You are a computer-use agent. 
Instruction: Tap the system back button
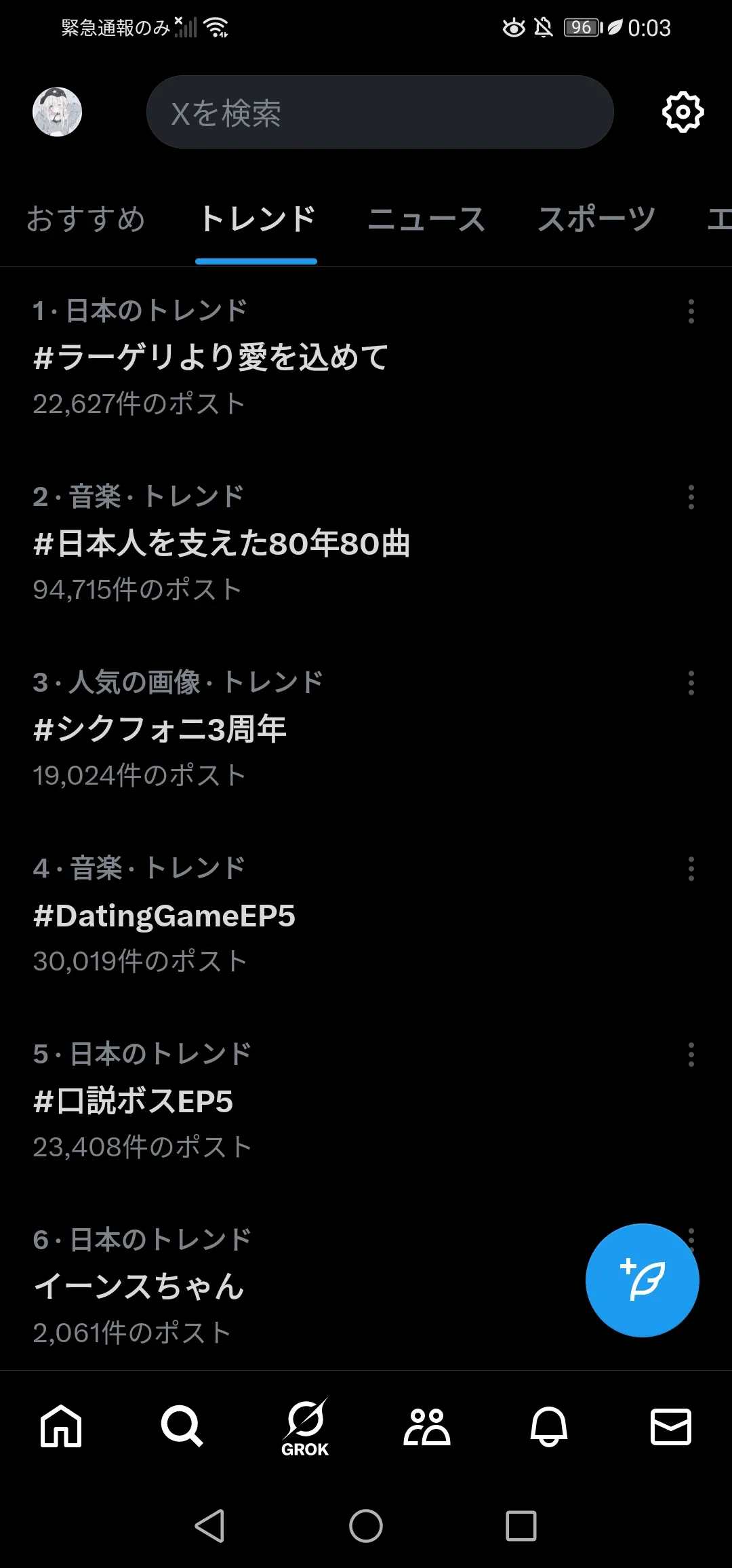(x=209, y=1526)
